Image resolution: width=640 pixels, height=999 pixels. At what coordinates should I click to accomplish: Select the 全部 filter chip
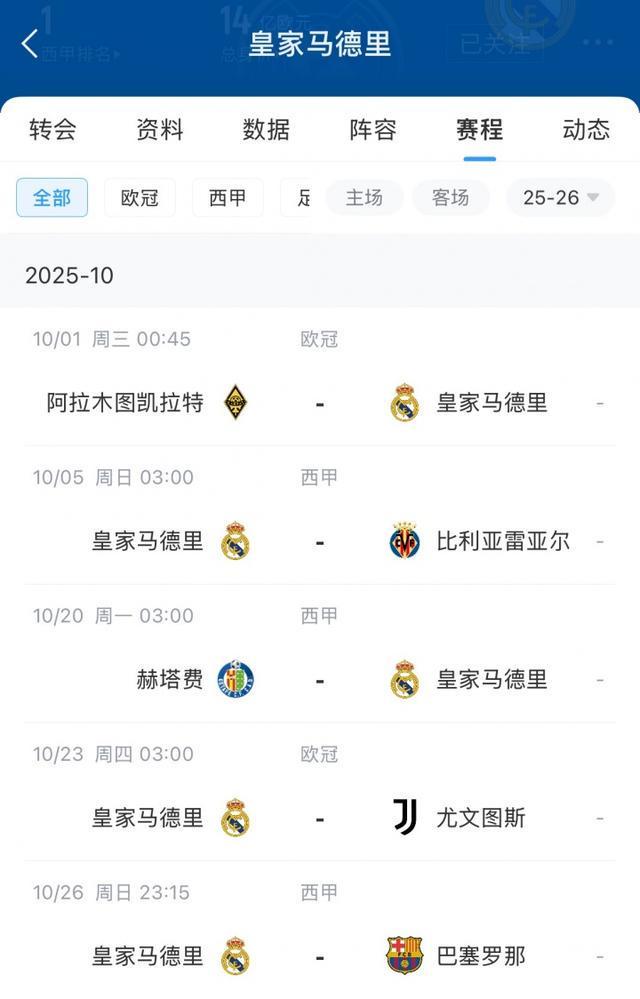(52, 198)
